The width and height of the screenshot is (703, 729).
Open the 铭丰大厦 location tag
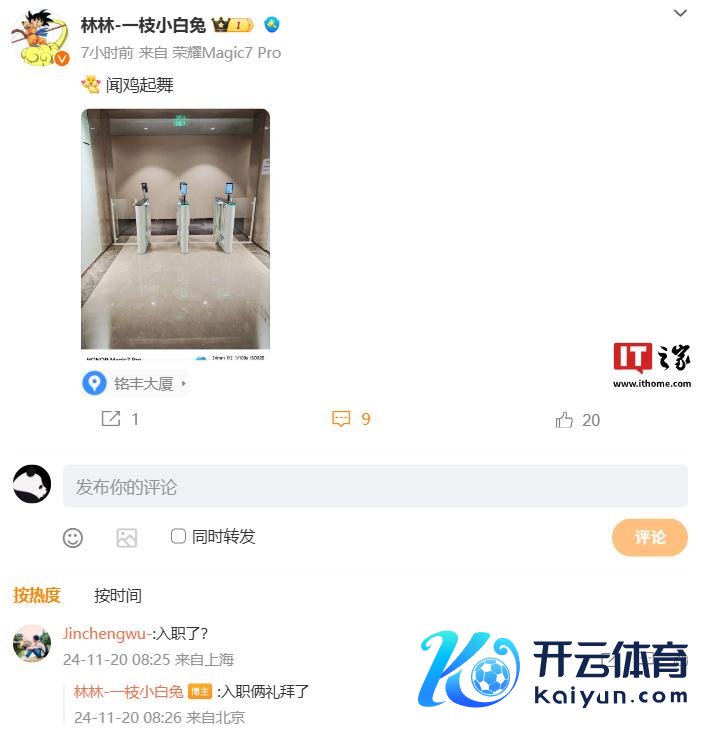[x=135, y=383]
